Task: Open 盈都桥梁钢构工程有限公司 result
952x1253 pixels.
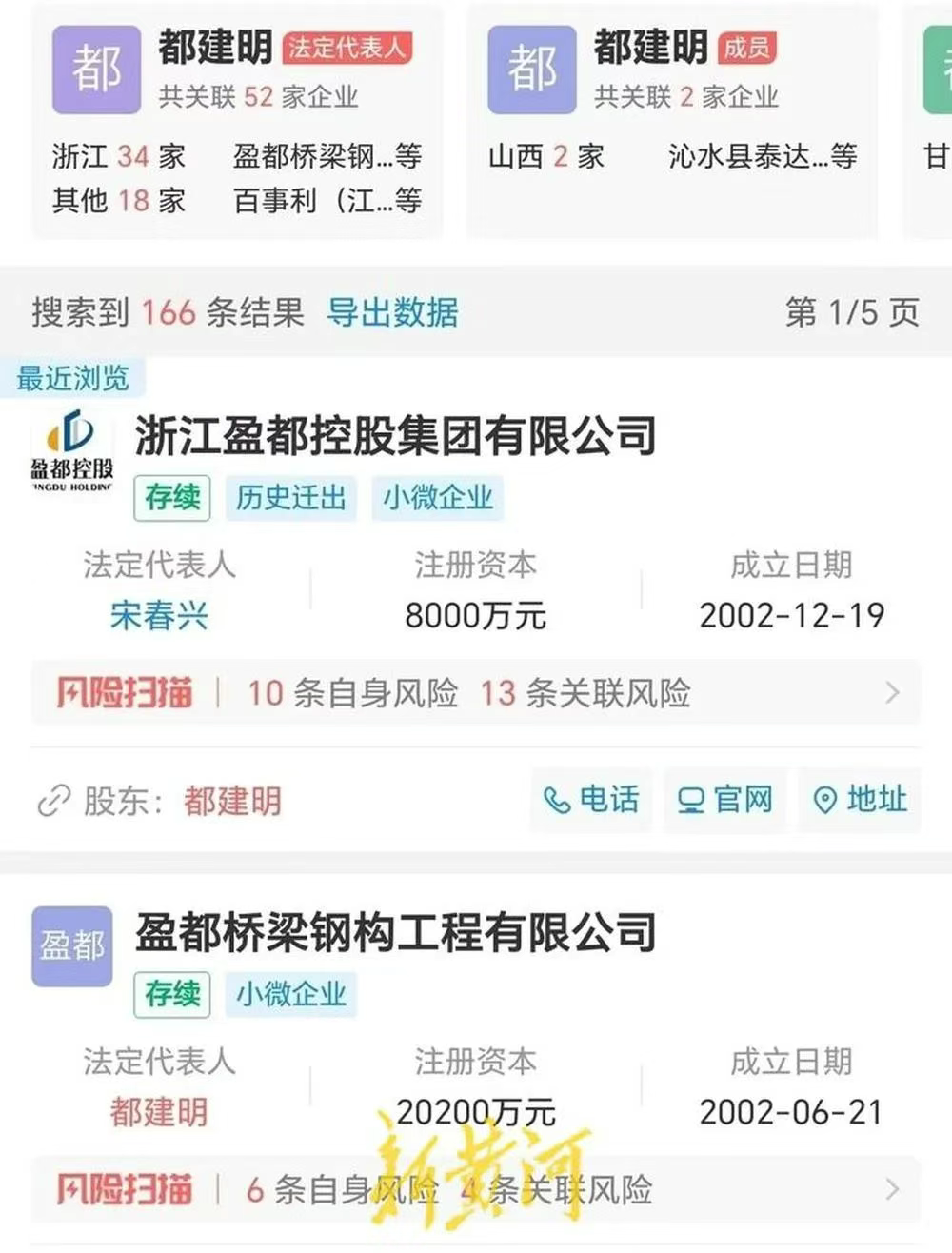Action: pyautogui.click(x=395, y=933)
